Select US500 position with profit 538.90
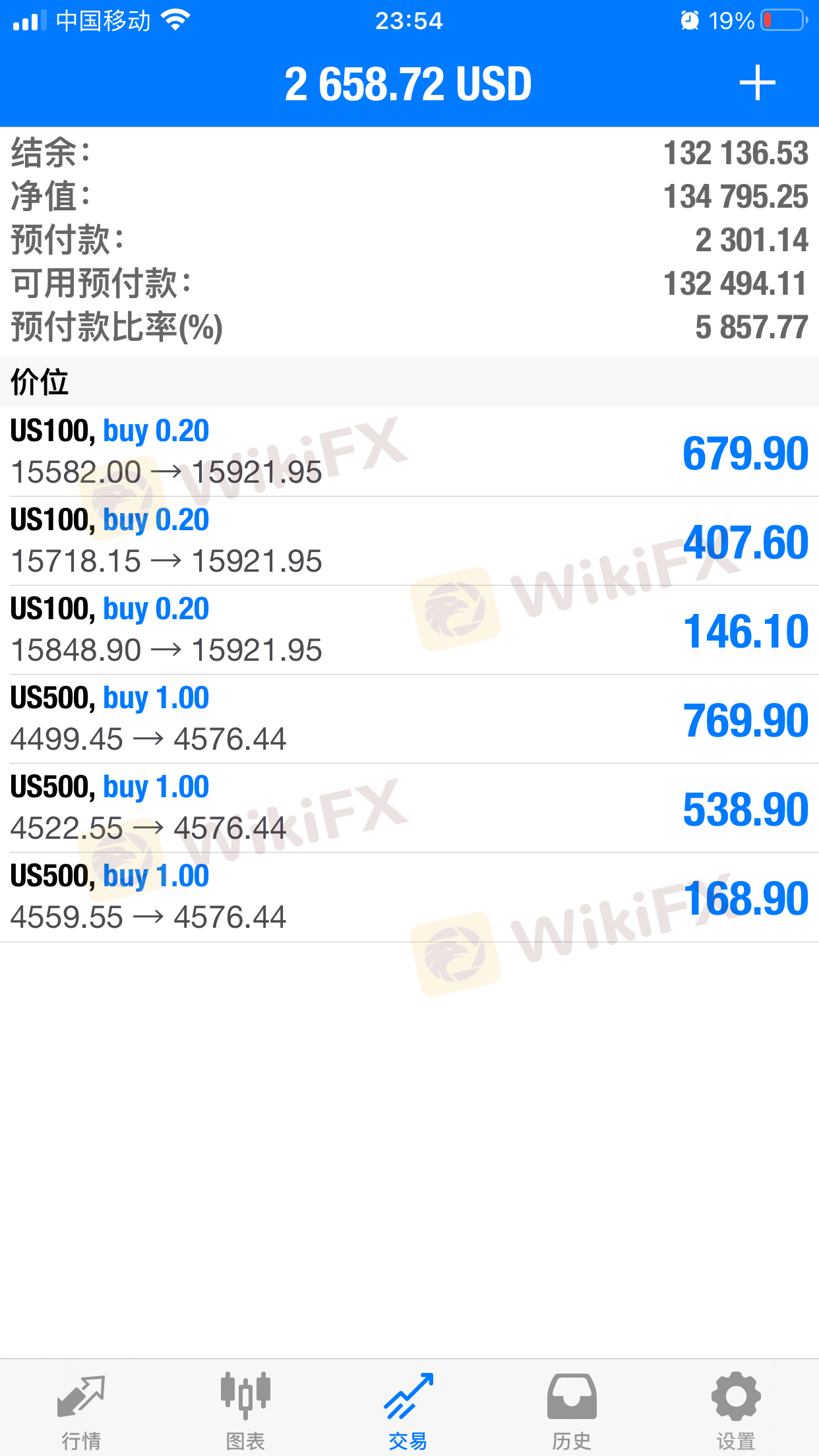The width and height of the screenshot is (819, 1456). [409, 808]
